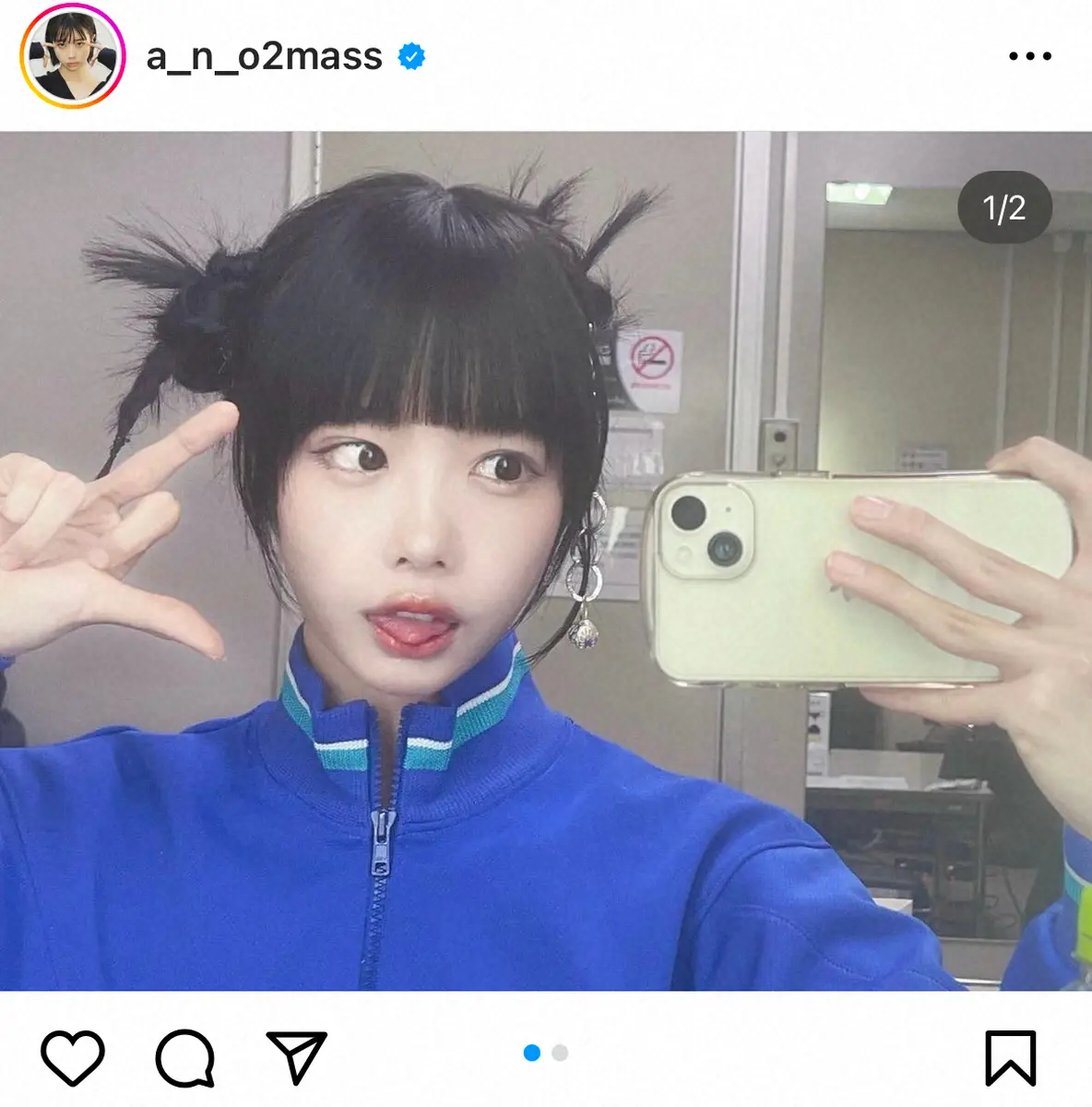Save this post with the bookmark icon
1092x1107 pixels.
1010,1057
